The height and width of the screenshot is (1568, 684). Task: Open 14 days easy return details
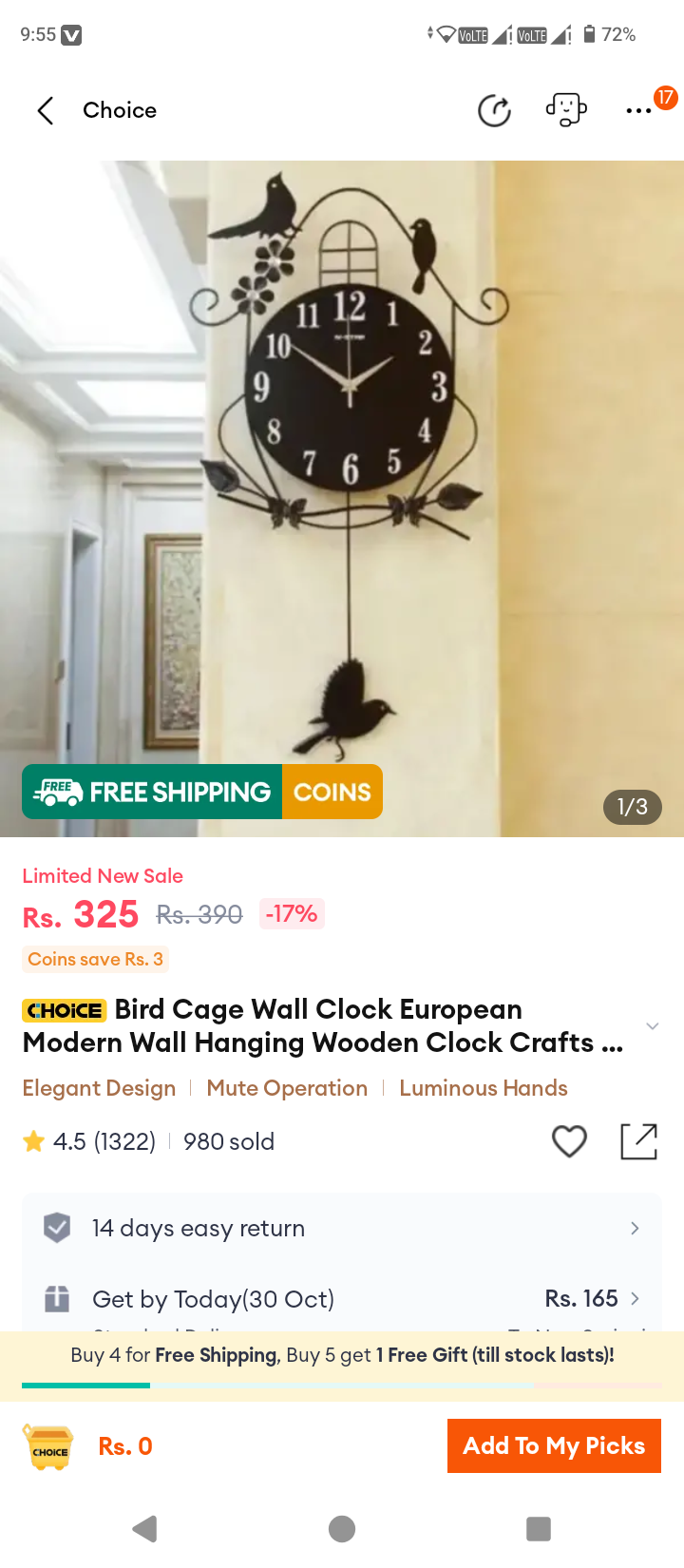tap(342, 1228)
